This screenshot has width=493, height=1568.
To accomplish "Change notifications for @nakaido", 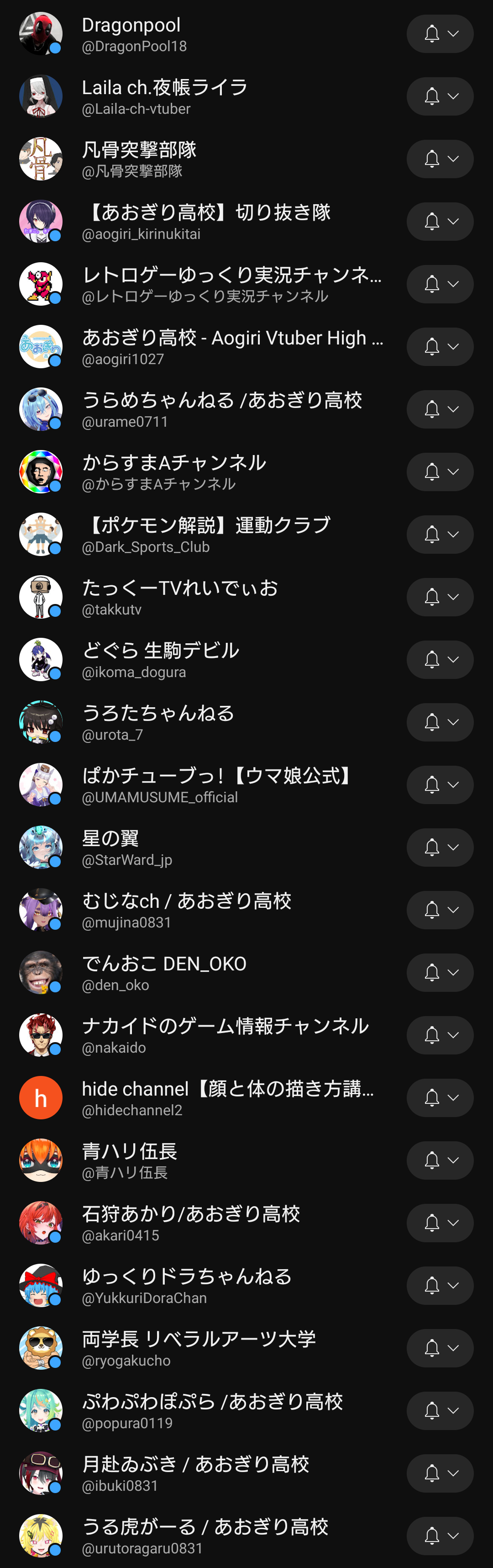I will pos(440,1035).
